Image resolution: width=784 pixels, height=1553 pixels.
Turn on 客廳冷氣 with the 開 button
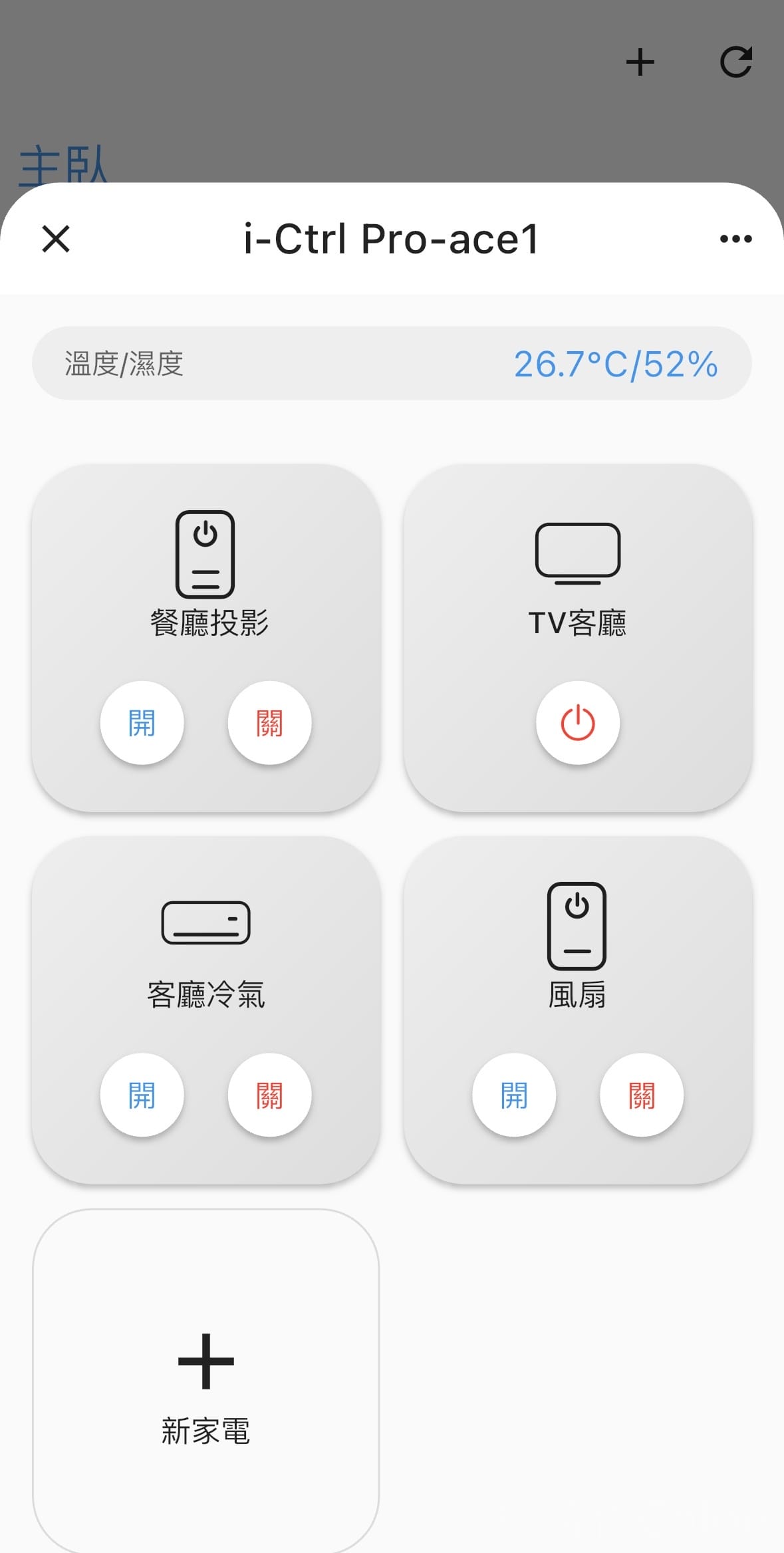click(142, 1094)
